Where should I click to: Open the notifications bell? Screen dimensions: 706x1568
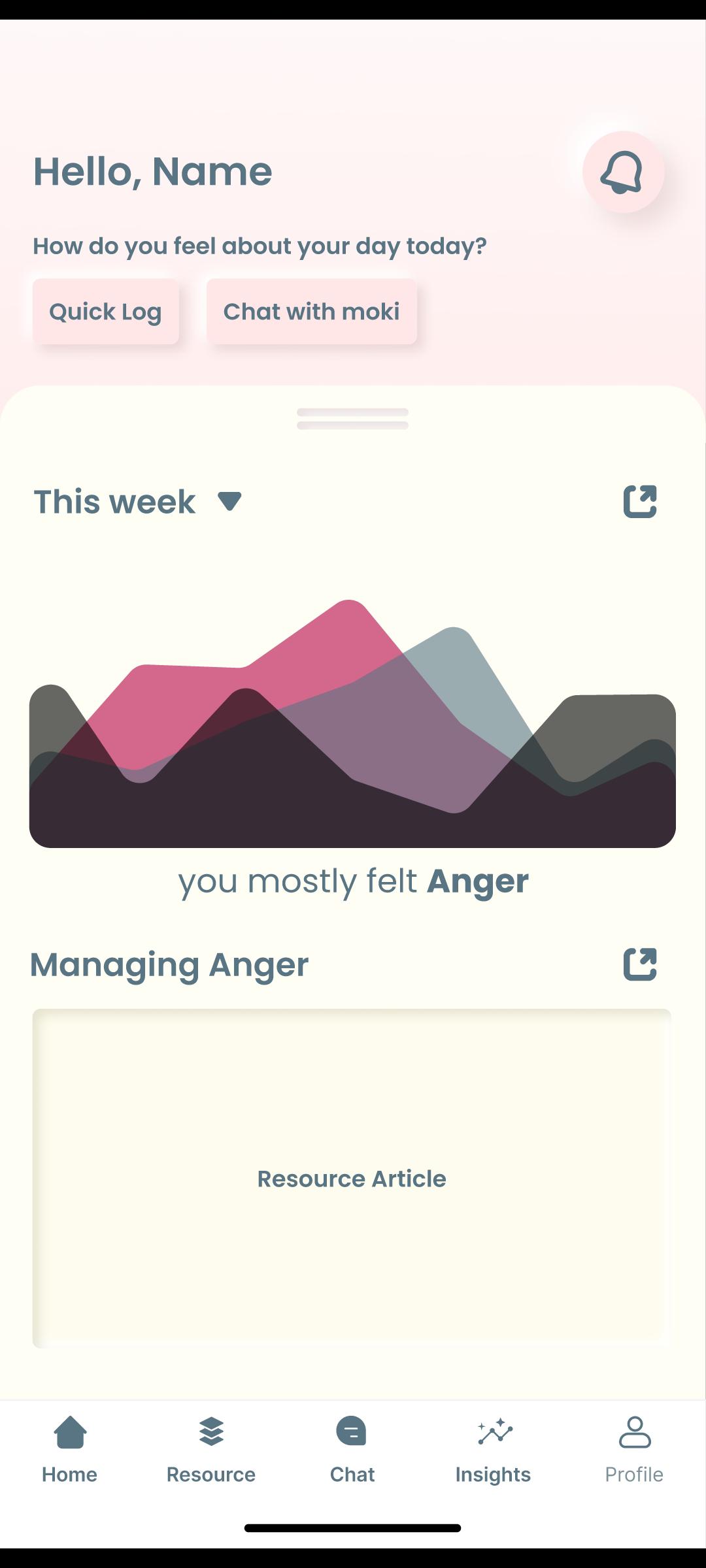(623, 172)
